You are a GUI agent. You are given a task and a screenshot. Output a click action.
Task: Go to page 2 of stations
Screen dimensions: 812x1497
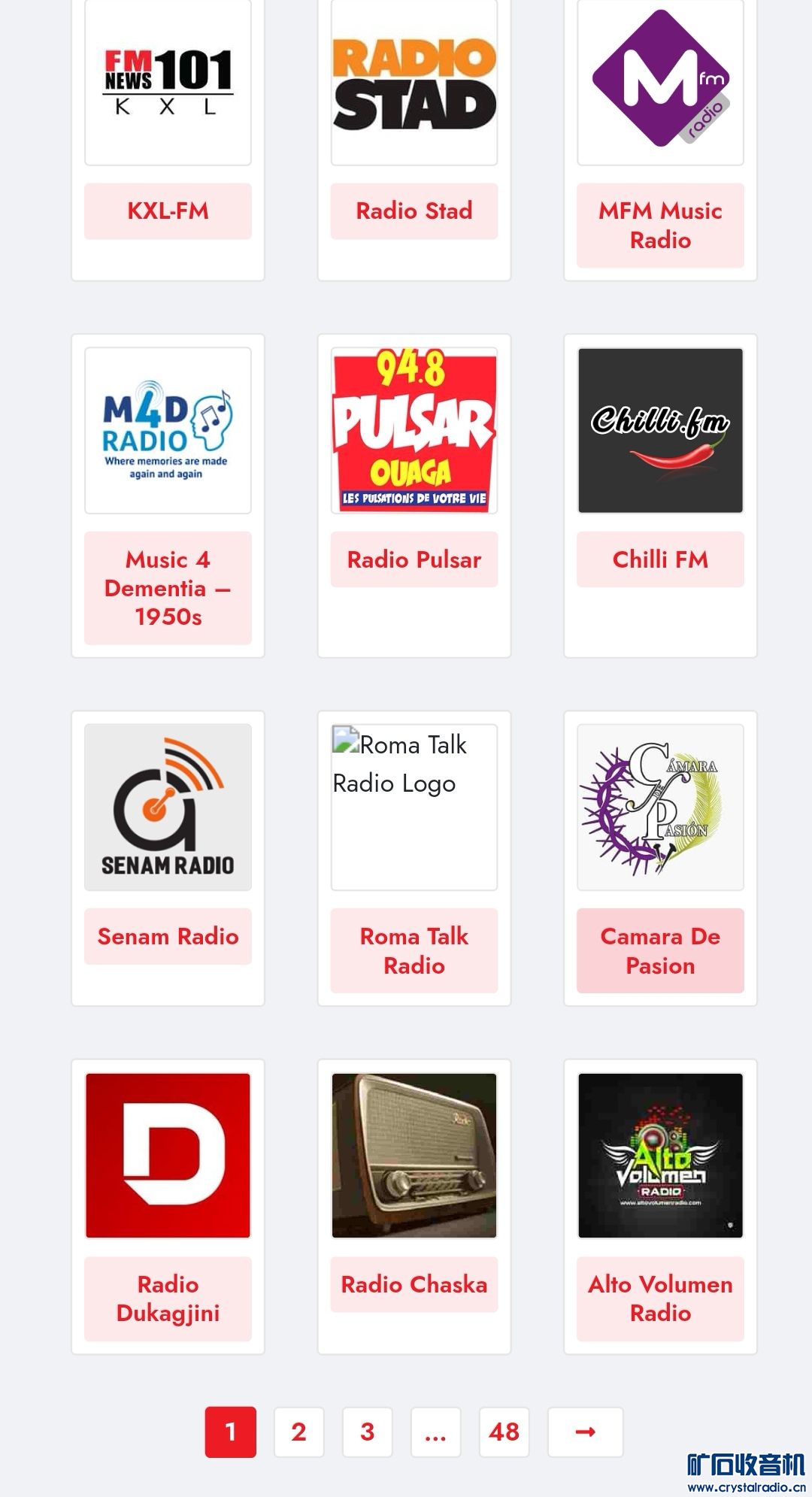tap(298, 1432)
